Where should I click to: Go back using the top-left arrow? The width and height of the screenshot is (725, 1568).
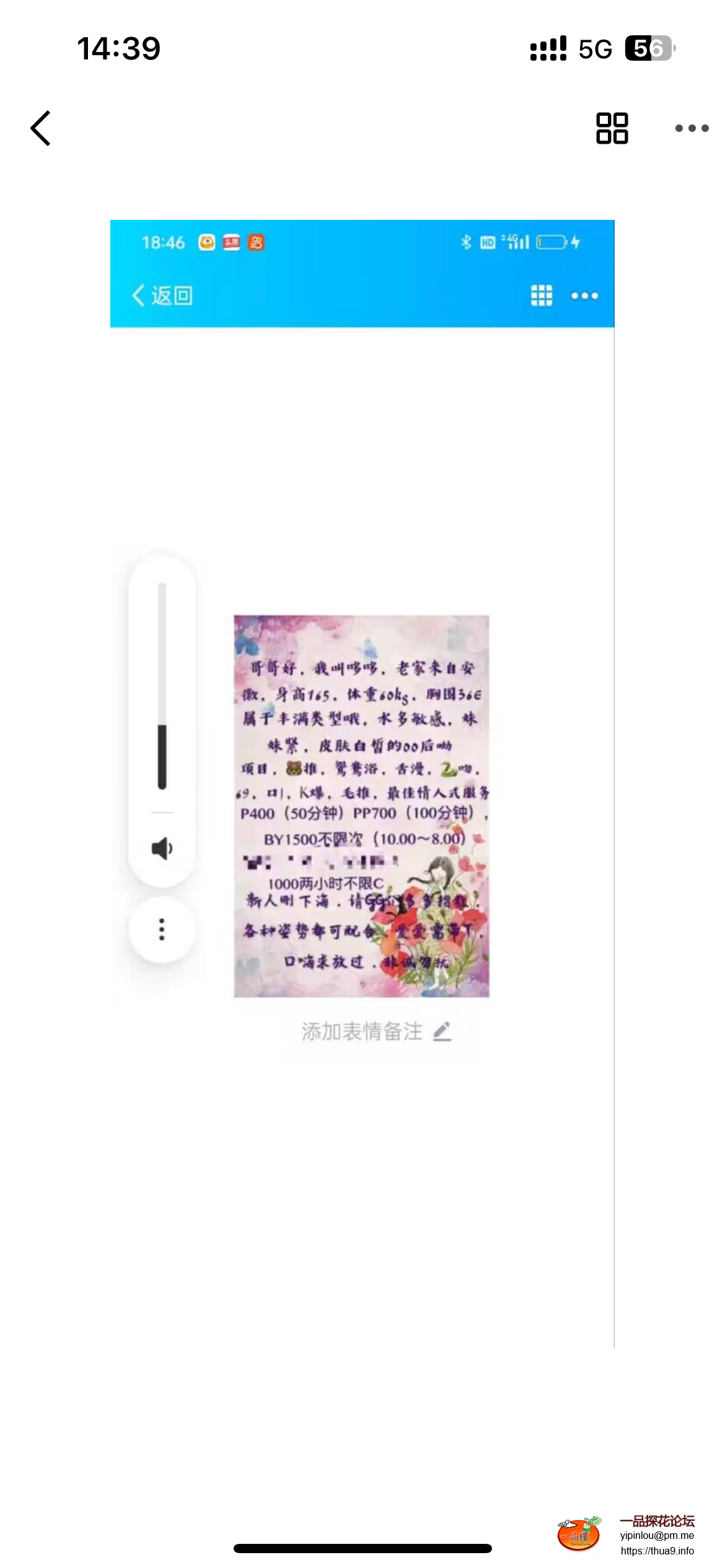click(41, 128)
